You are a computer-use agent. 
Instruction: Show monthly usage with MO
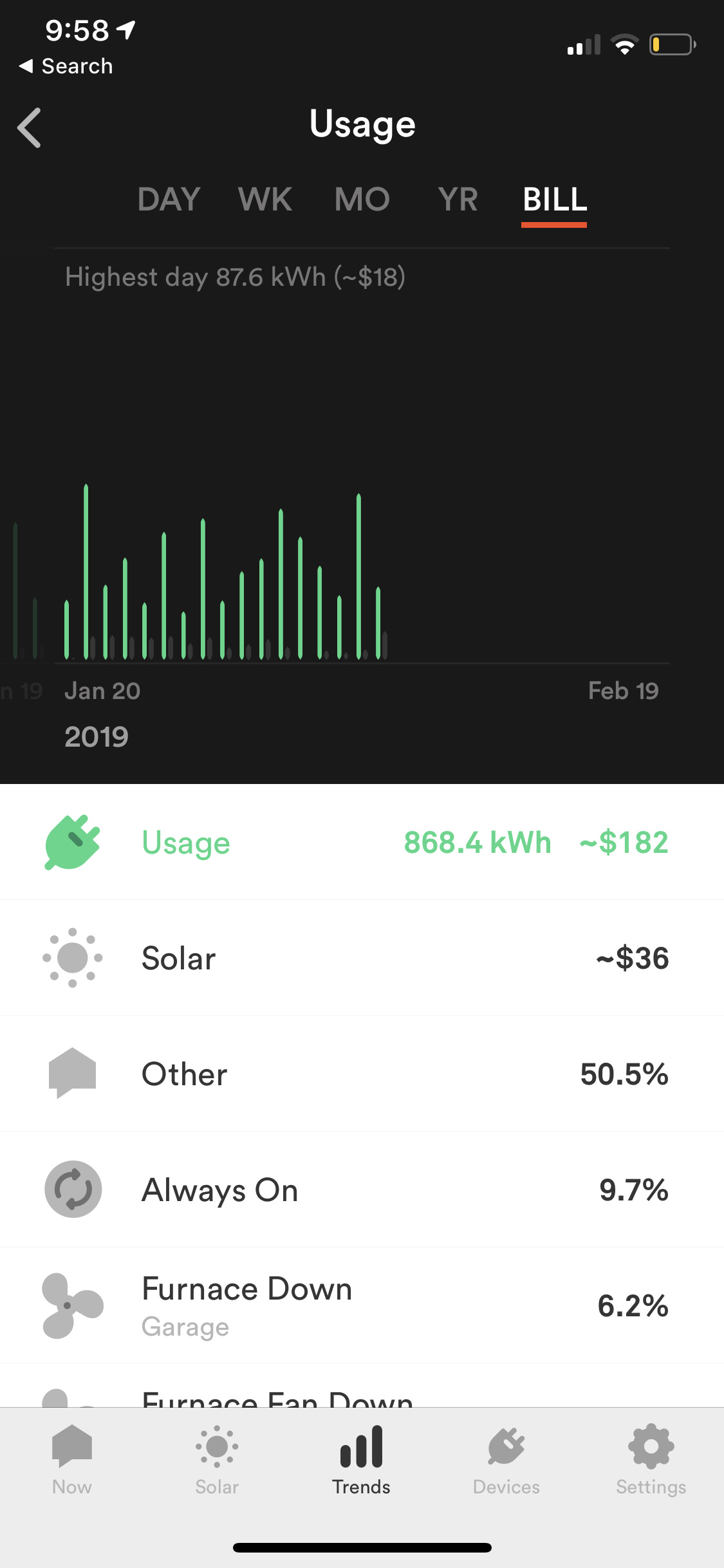(362, 200)
